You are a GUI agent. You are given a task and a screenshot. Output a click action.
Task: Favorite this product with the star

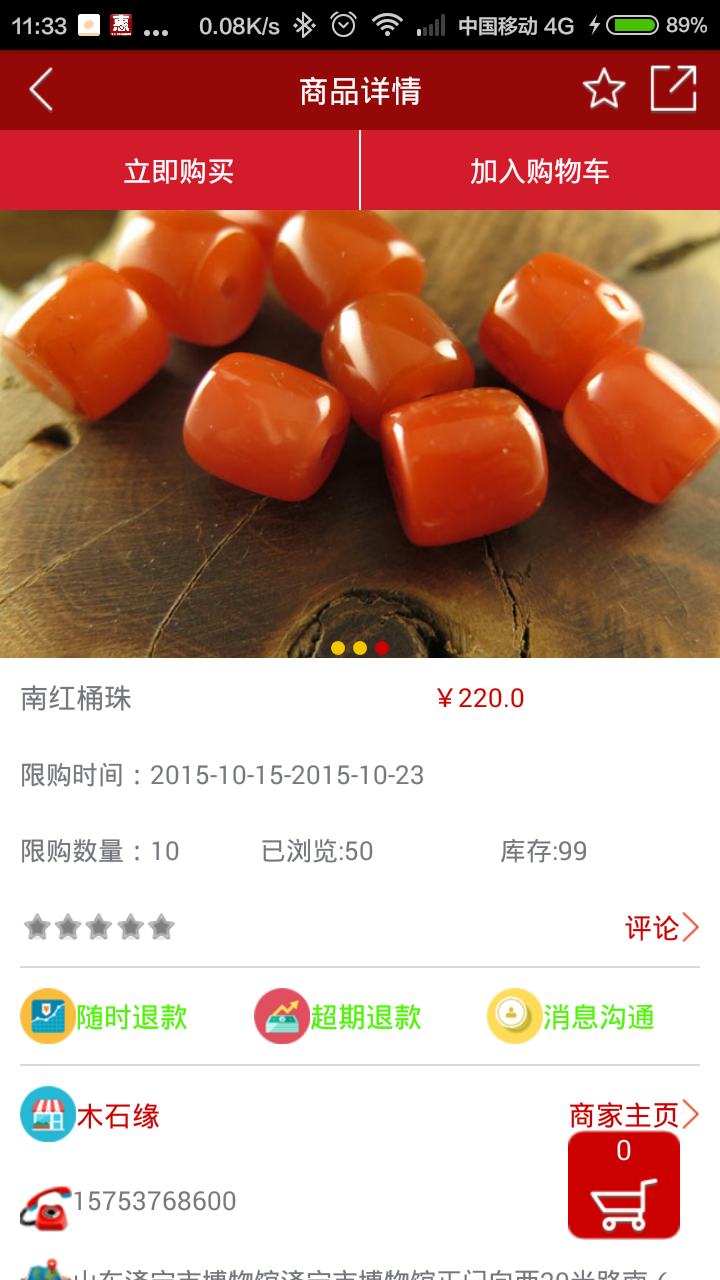pyautogui.click(x=603, y=90)
